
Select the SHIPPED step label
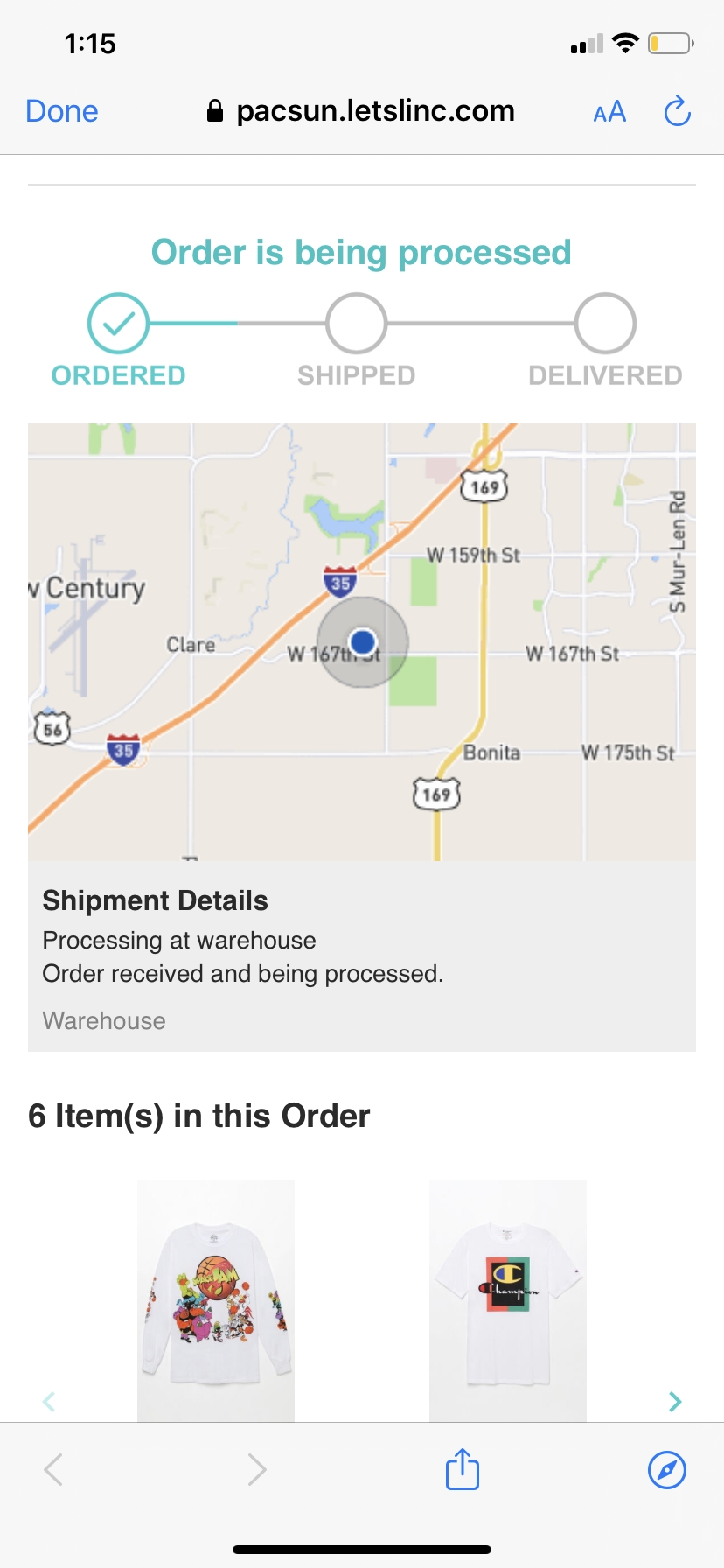[x=355, y=375]
